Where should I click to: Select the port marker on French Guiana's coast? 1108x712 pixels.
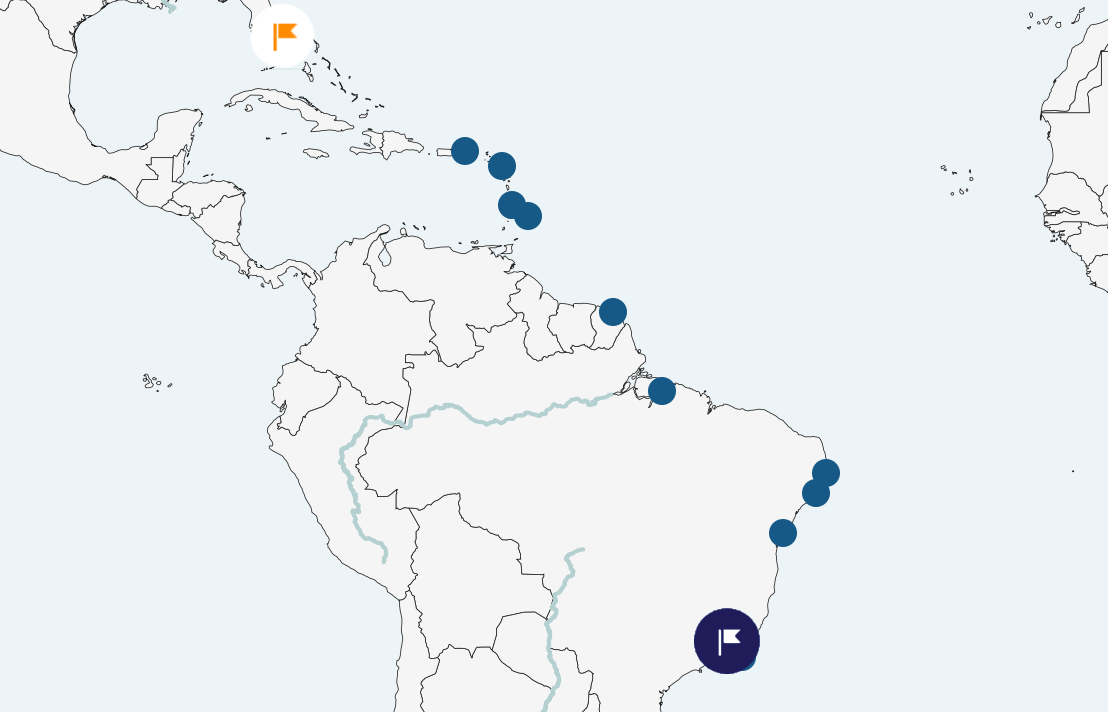coord(613,312)
